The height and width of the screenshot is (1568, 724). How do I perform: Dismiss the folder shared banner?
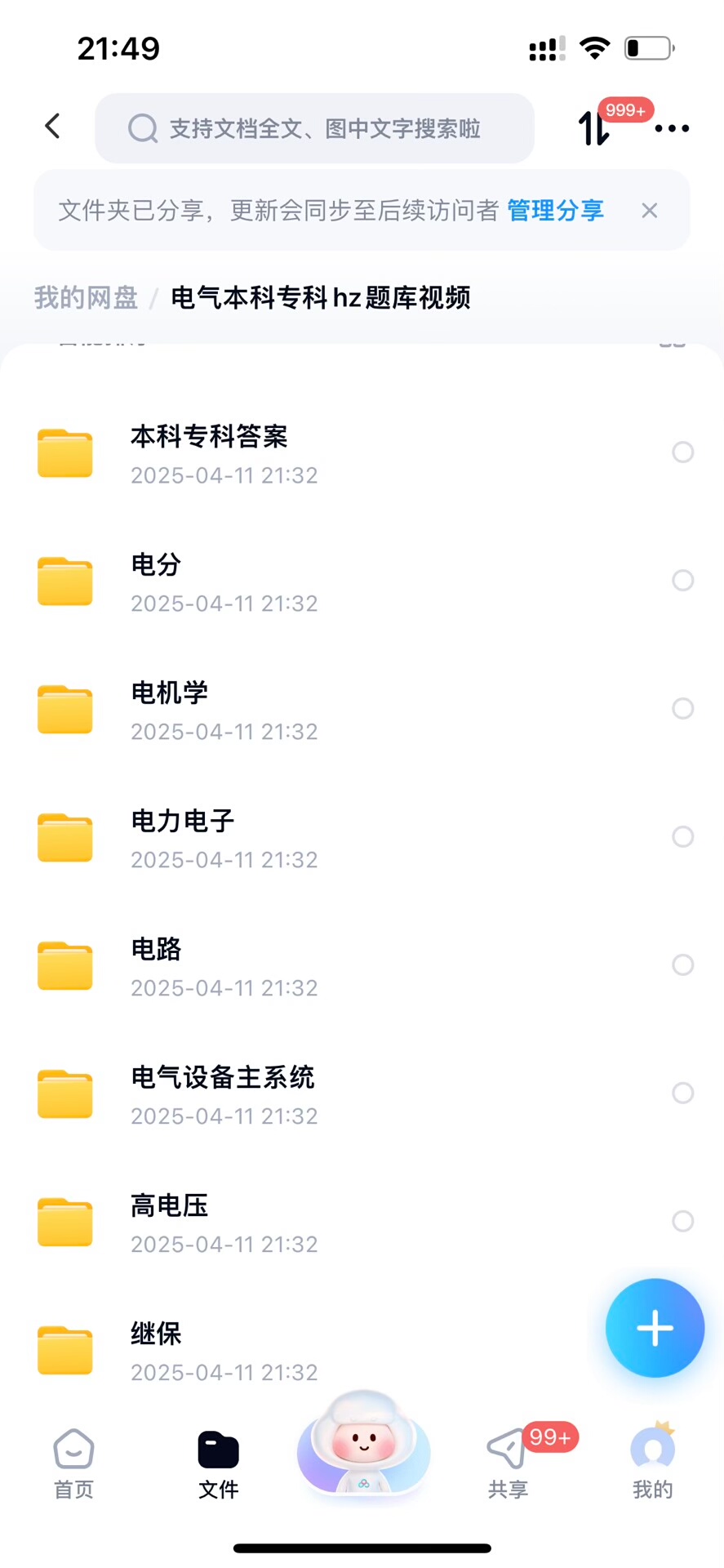(x=650, y=211)
